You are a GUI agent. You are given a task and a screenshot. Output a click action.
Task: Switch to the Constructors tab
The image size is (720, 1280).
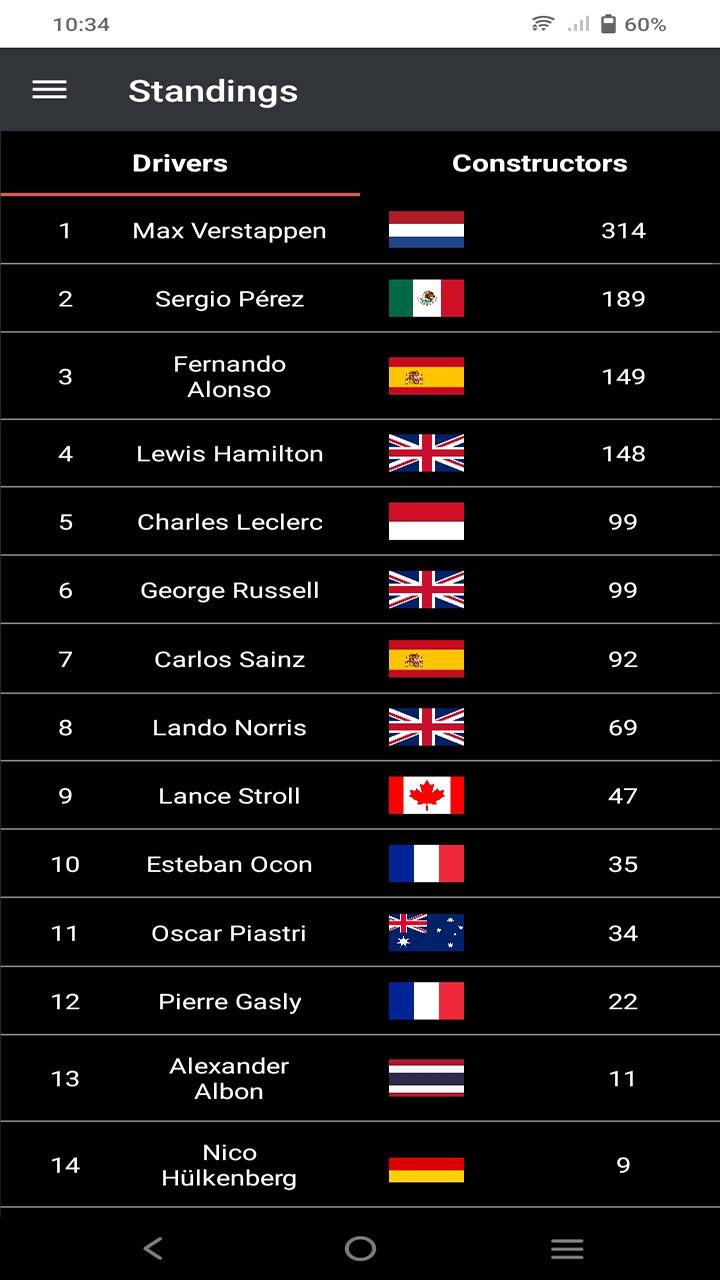[540, 163]
